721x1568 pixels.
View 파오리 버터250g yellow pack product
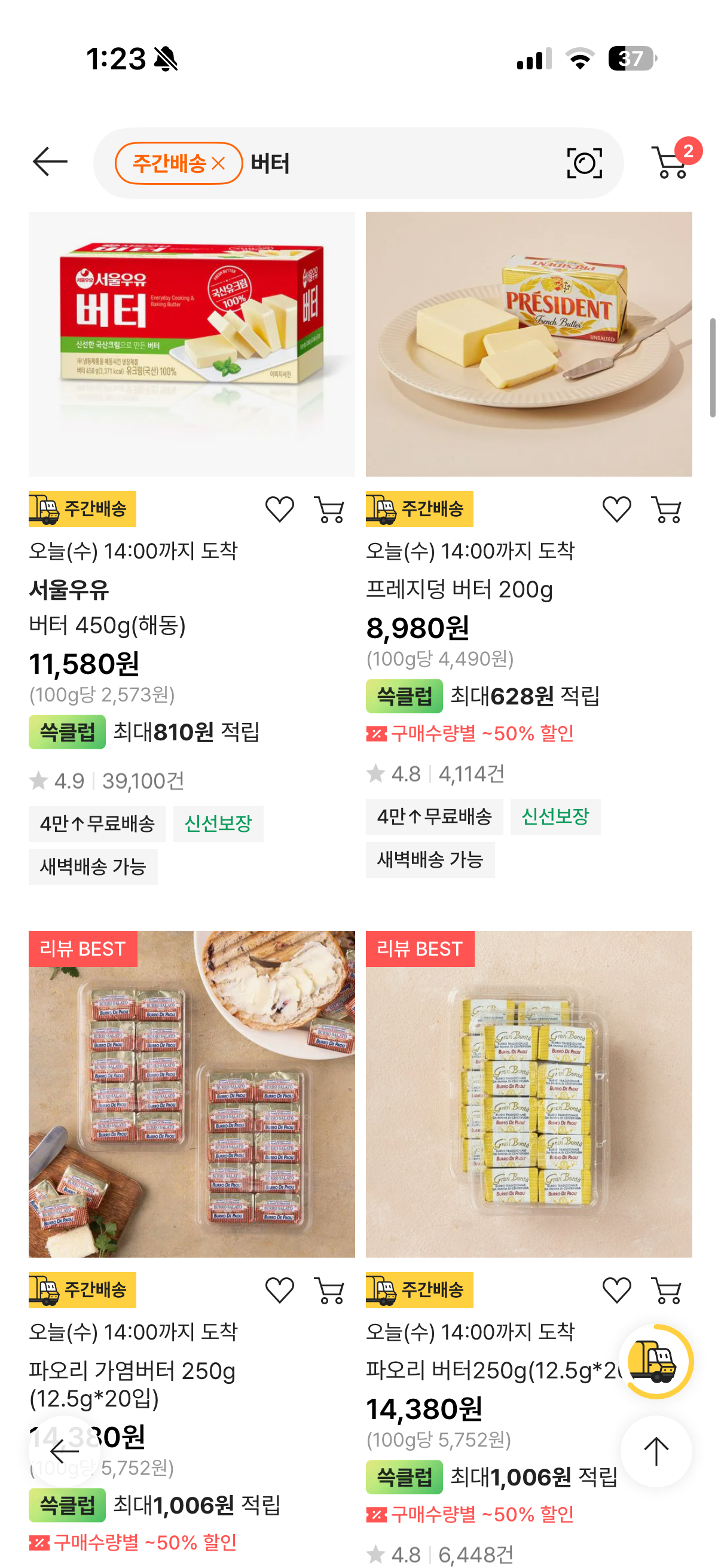(x=528, y=1094)
